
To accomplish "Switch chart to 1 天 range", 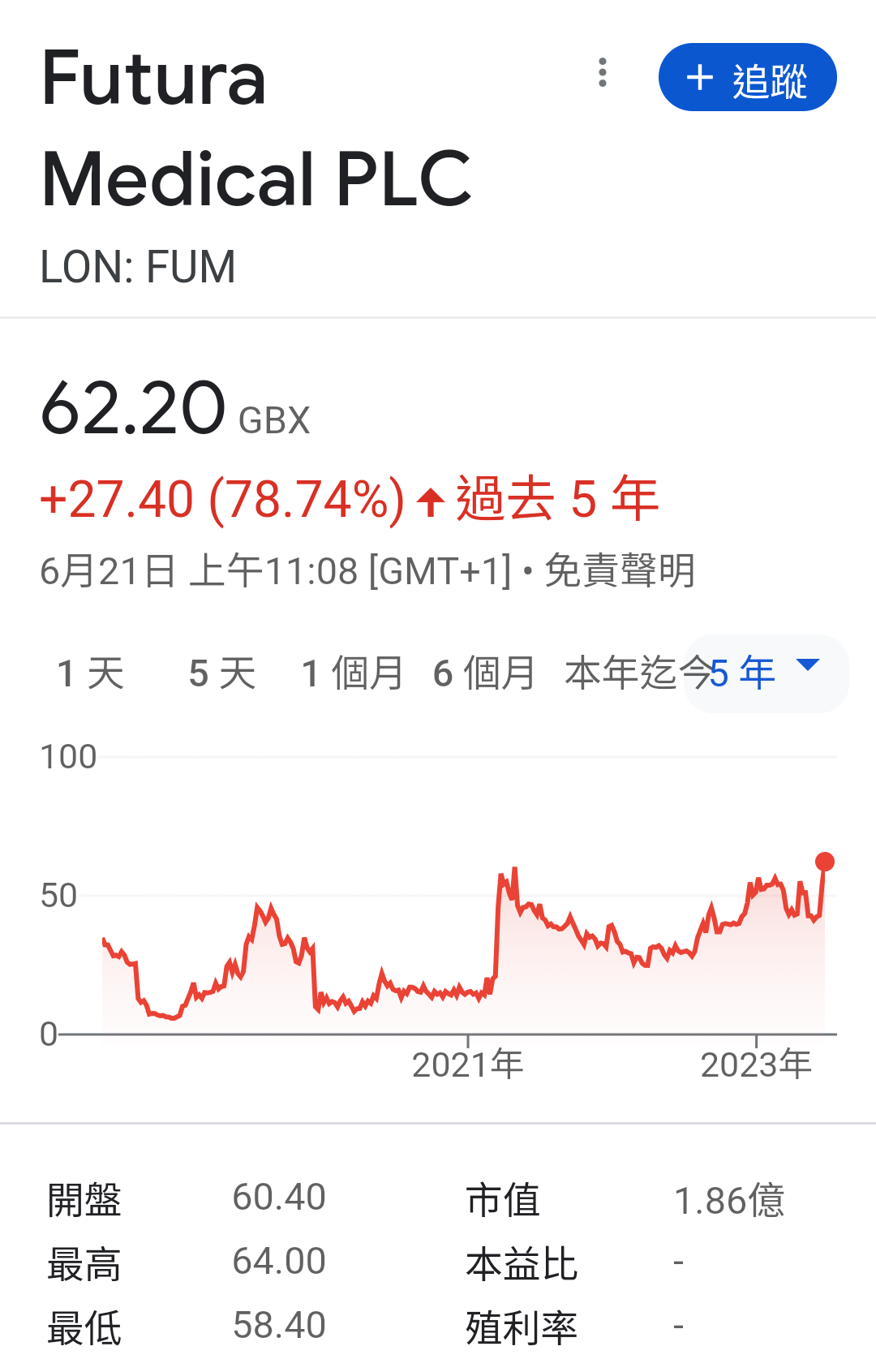I will (90, 673).
